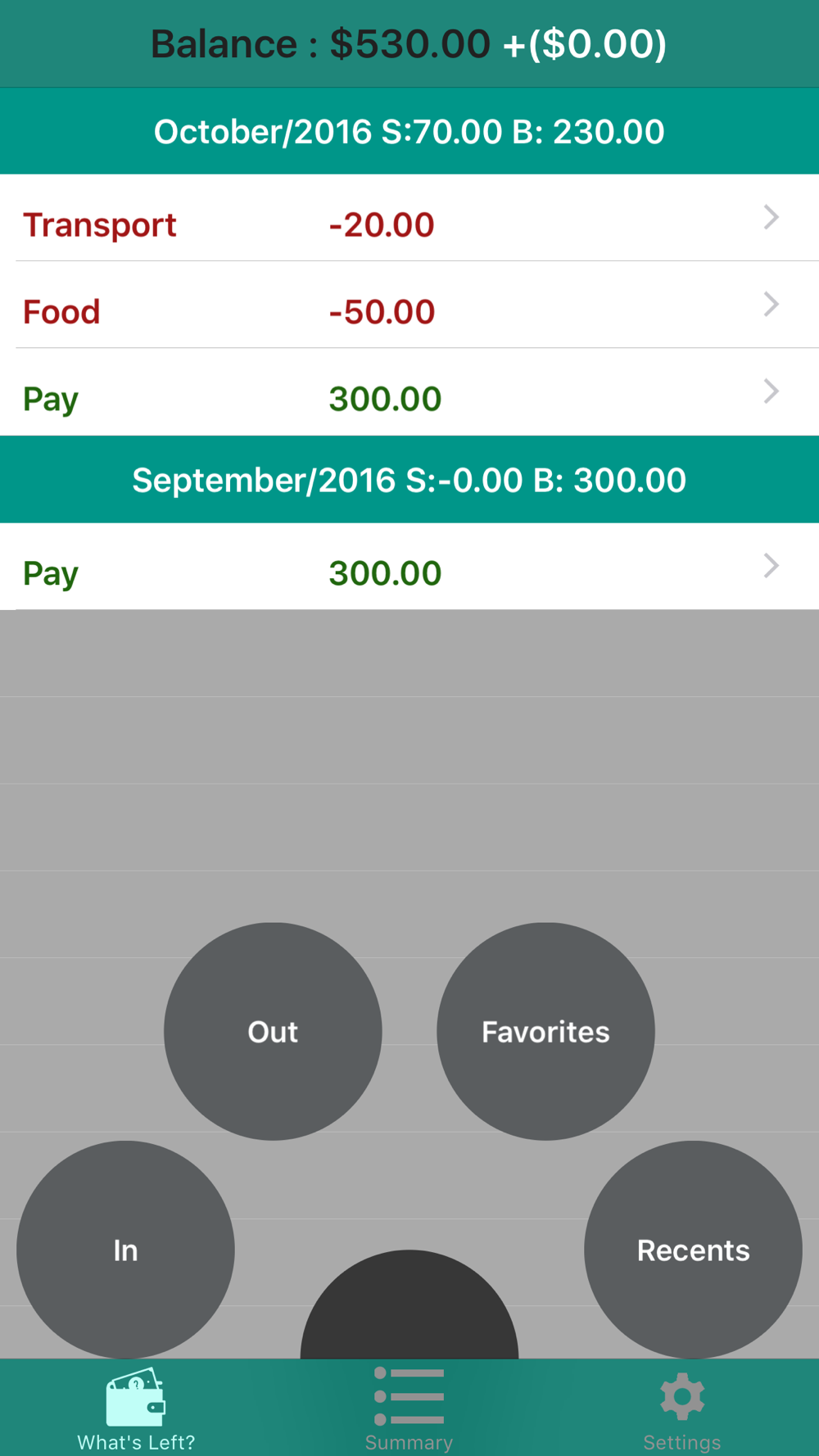Image resolution: width=819 pixels, height=1456 pixels.
Task: Open the September Pay 300.00 entry
Action: pos(409,566)
